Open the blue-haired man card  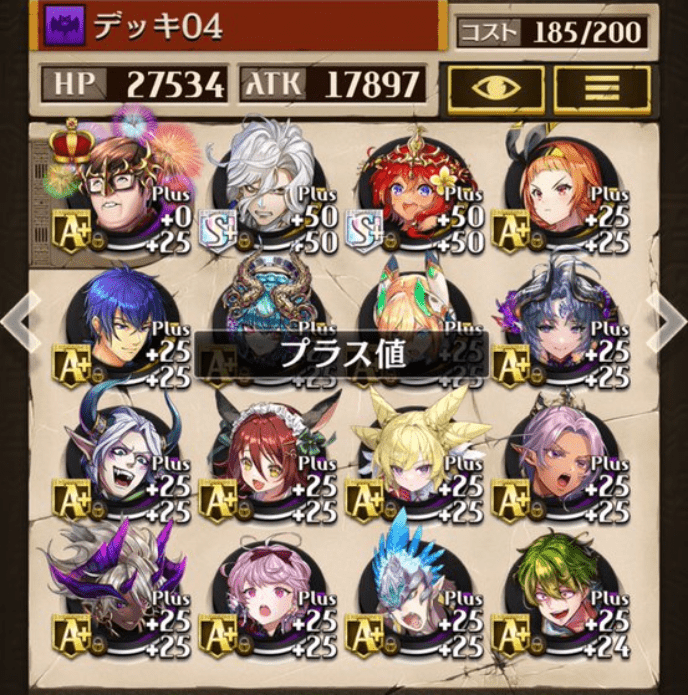click(118, 325)
